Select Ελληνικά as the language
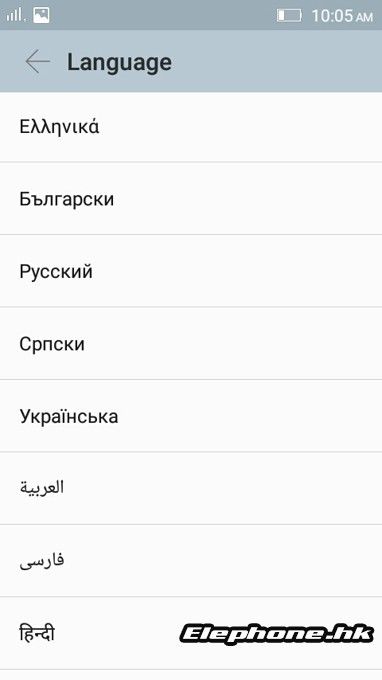The height and width of the screenshot is (680, 382). tap(191, 127)
